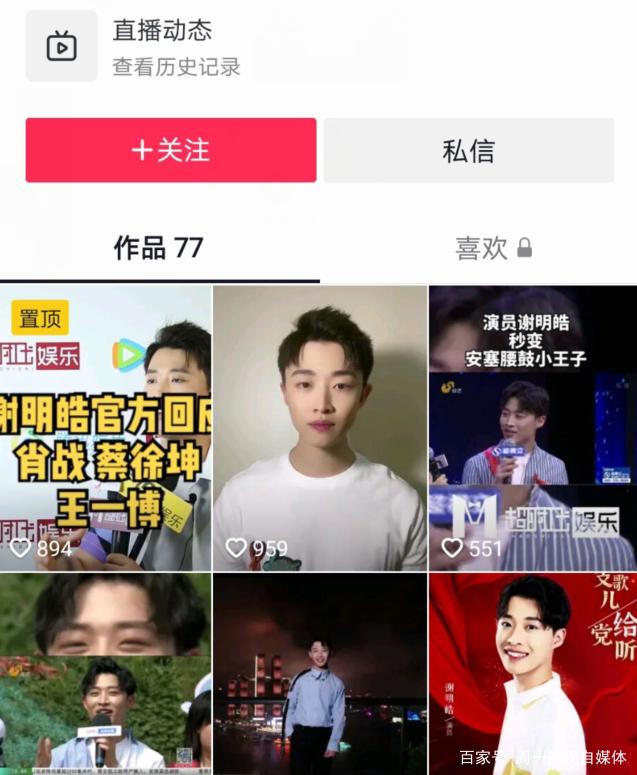Open the 安塞腰鼓小王子 video with 551 likes
Screen dimensions: 637x775
(532, 428)
